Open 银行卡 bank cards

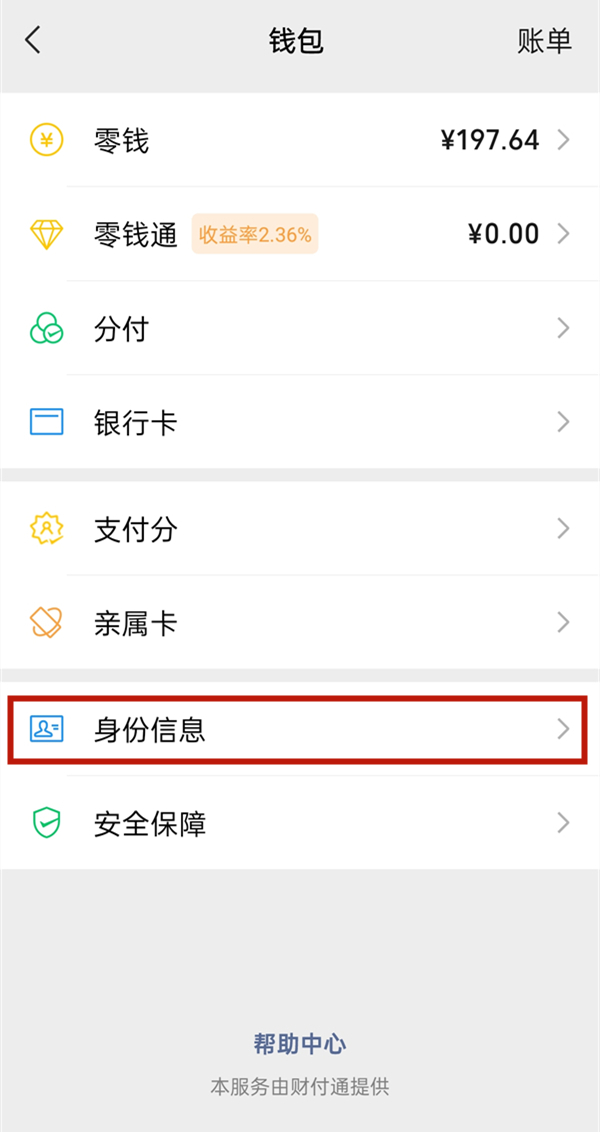300,422
